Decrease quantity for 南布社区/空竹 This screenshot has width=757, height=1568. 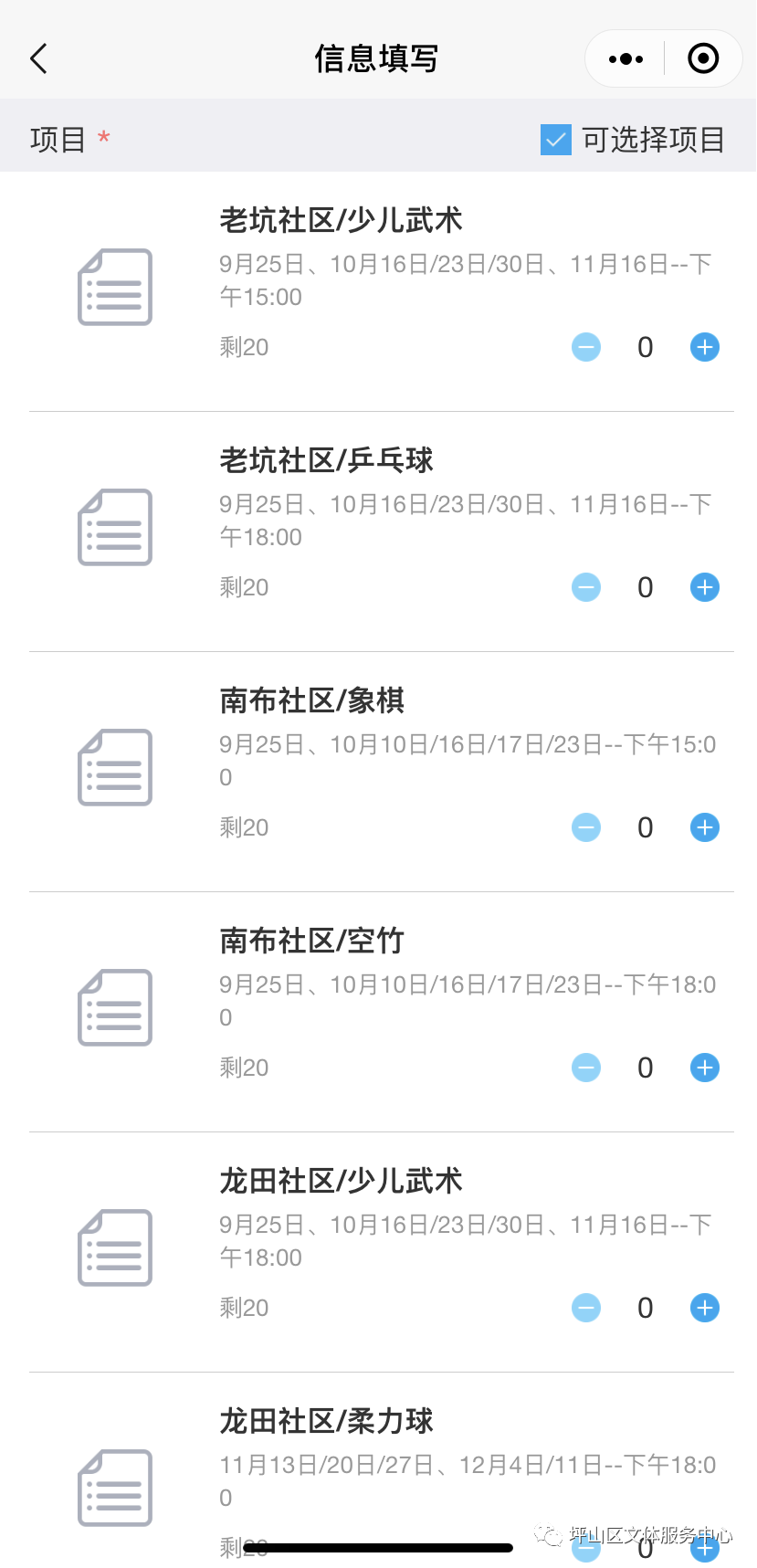(586, 1068)
